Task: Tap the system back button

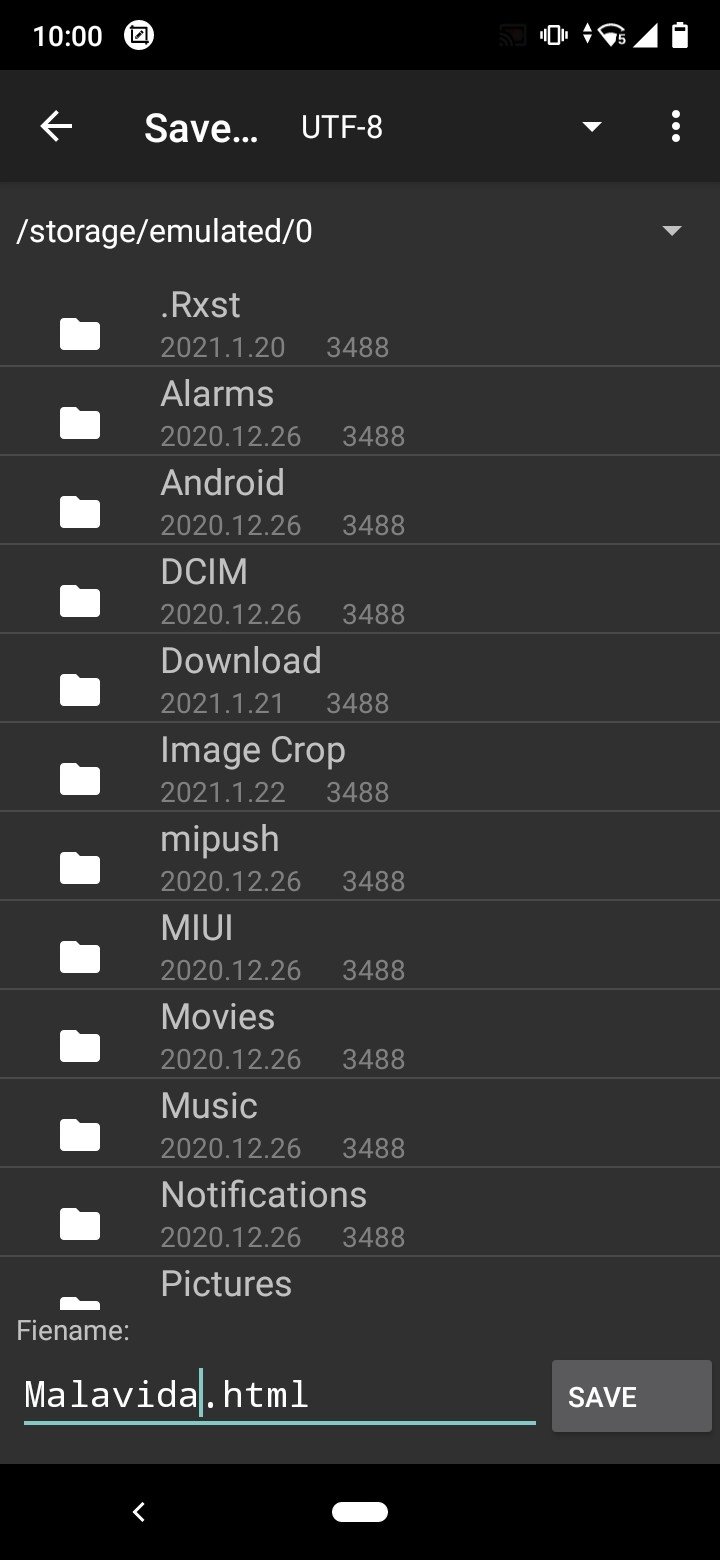Action: point(139,1512)
